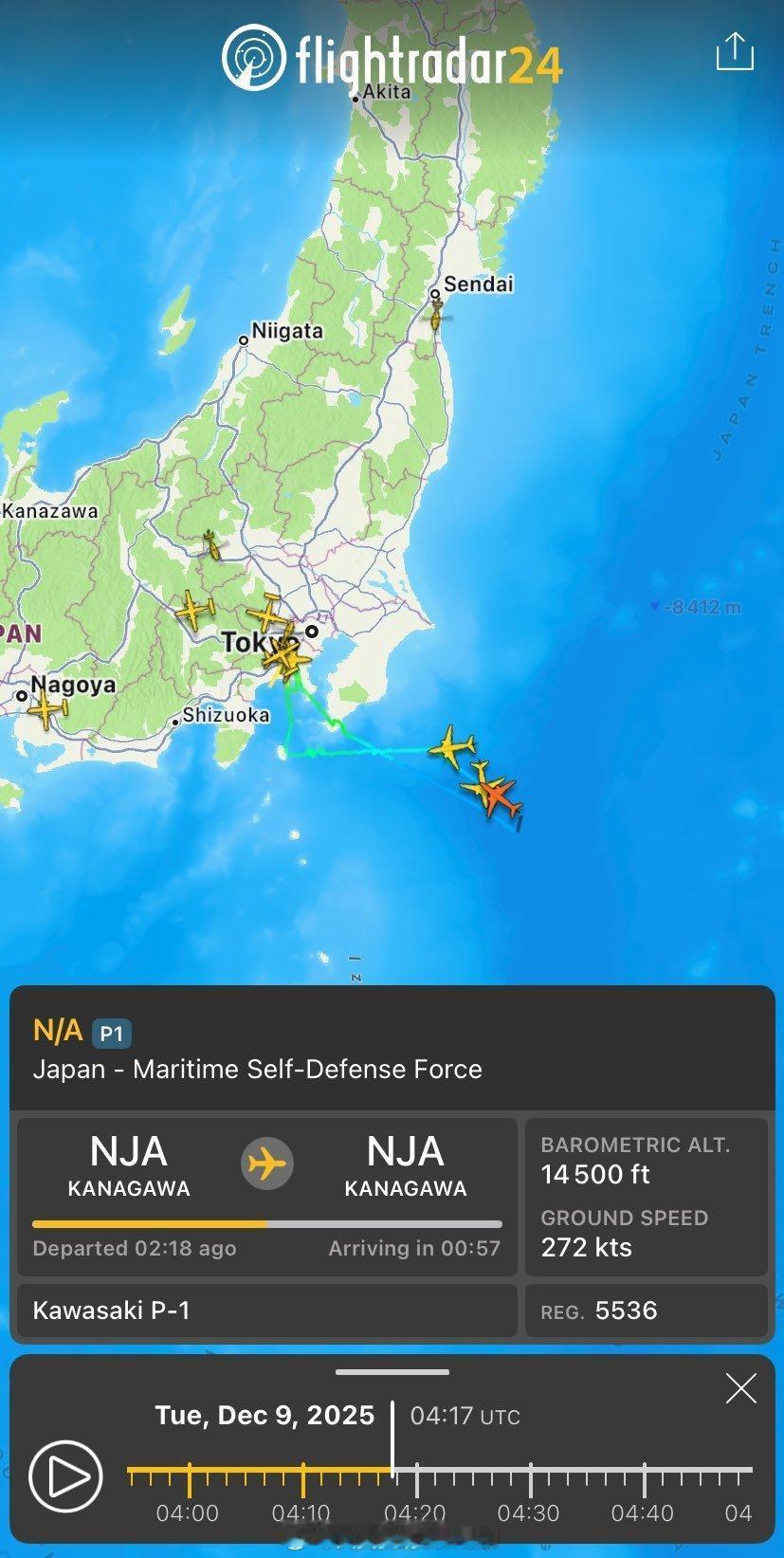The image size is (784, 1558).
Task: Expand the playback panel using the drag handle
Action: tap(392, 1369)
